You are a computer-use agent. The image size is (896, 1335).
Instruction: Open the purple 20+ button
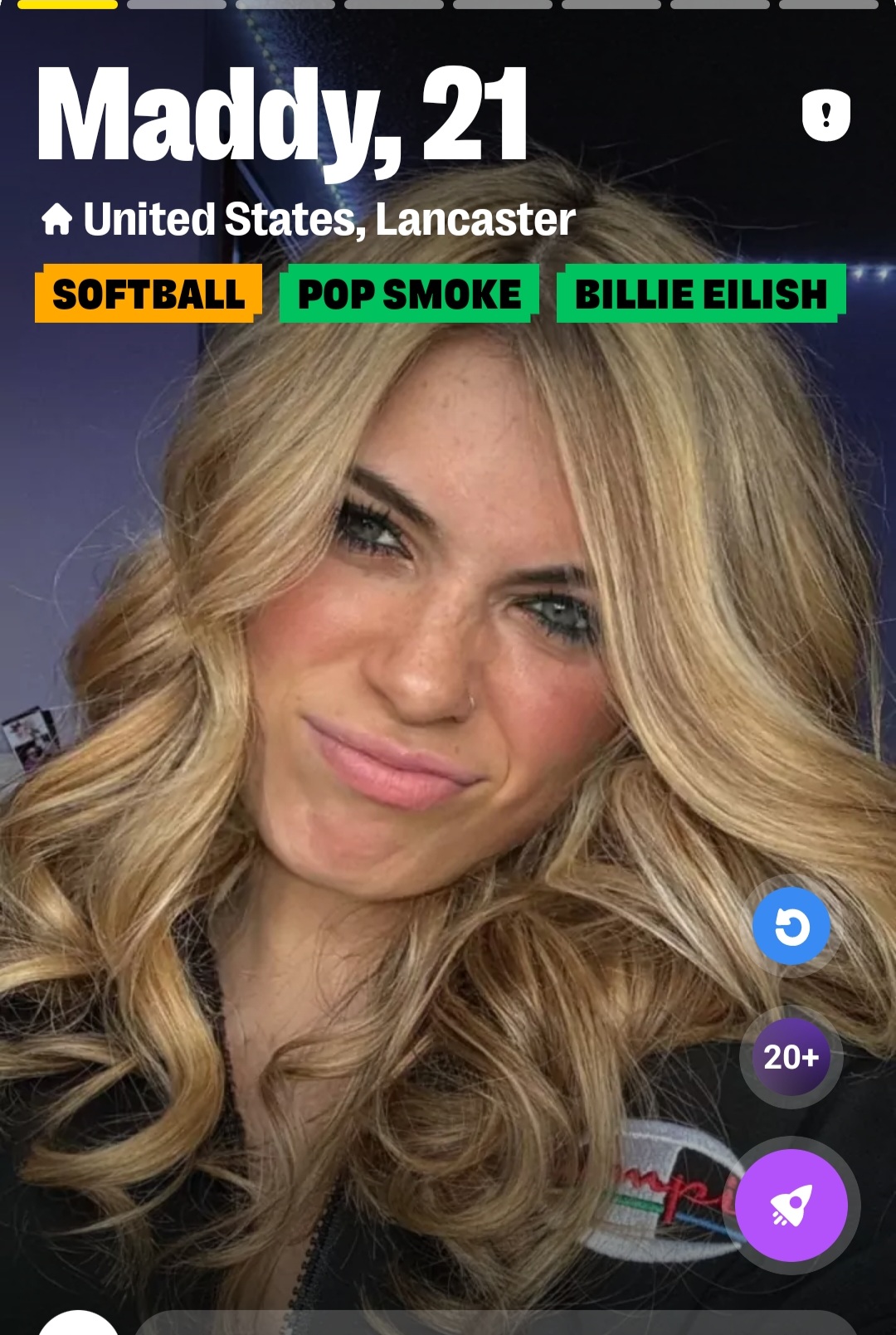[791, 1057]
